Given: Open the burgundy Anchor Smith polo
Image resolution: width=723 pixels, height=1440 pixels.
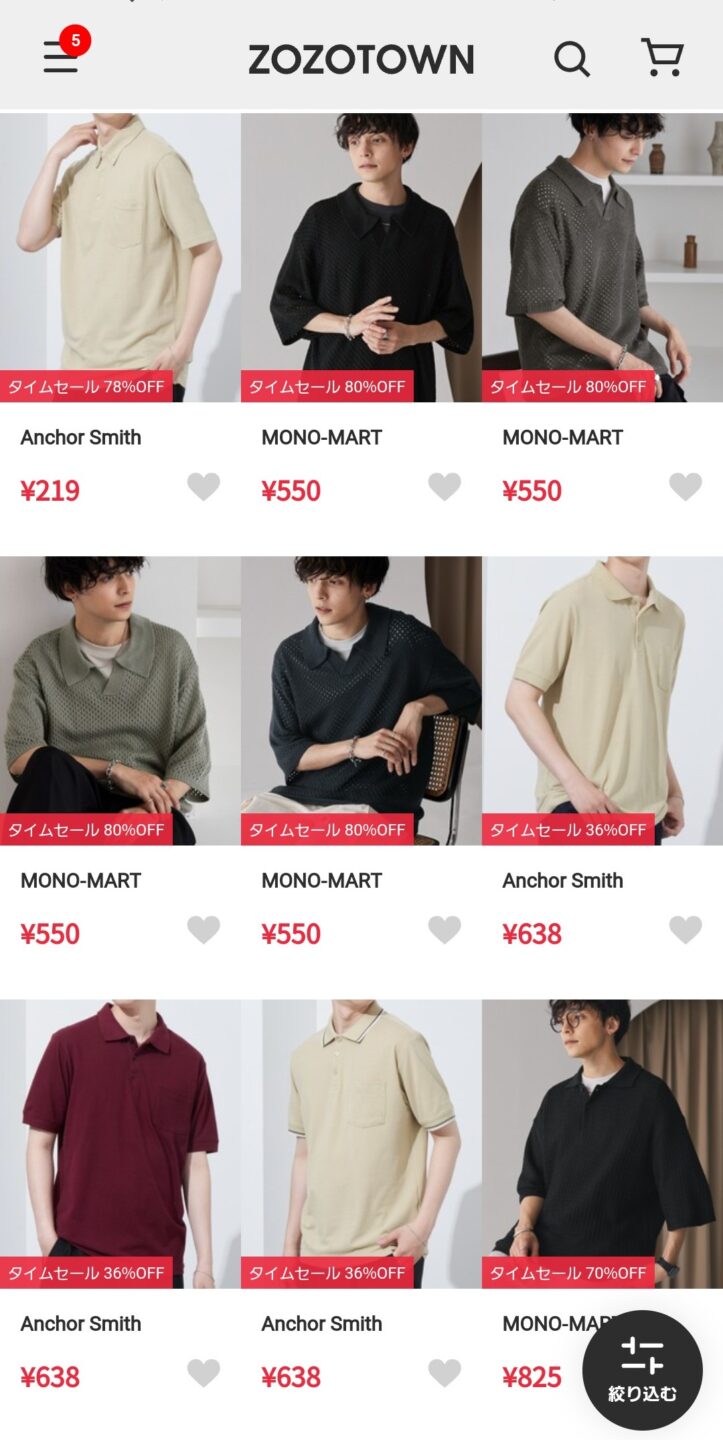Looking at the screenshot, I should click(x=120, y=1143).
